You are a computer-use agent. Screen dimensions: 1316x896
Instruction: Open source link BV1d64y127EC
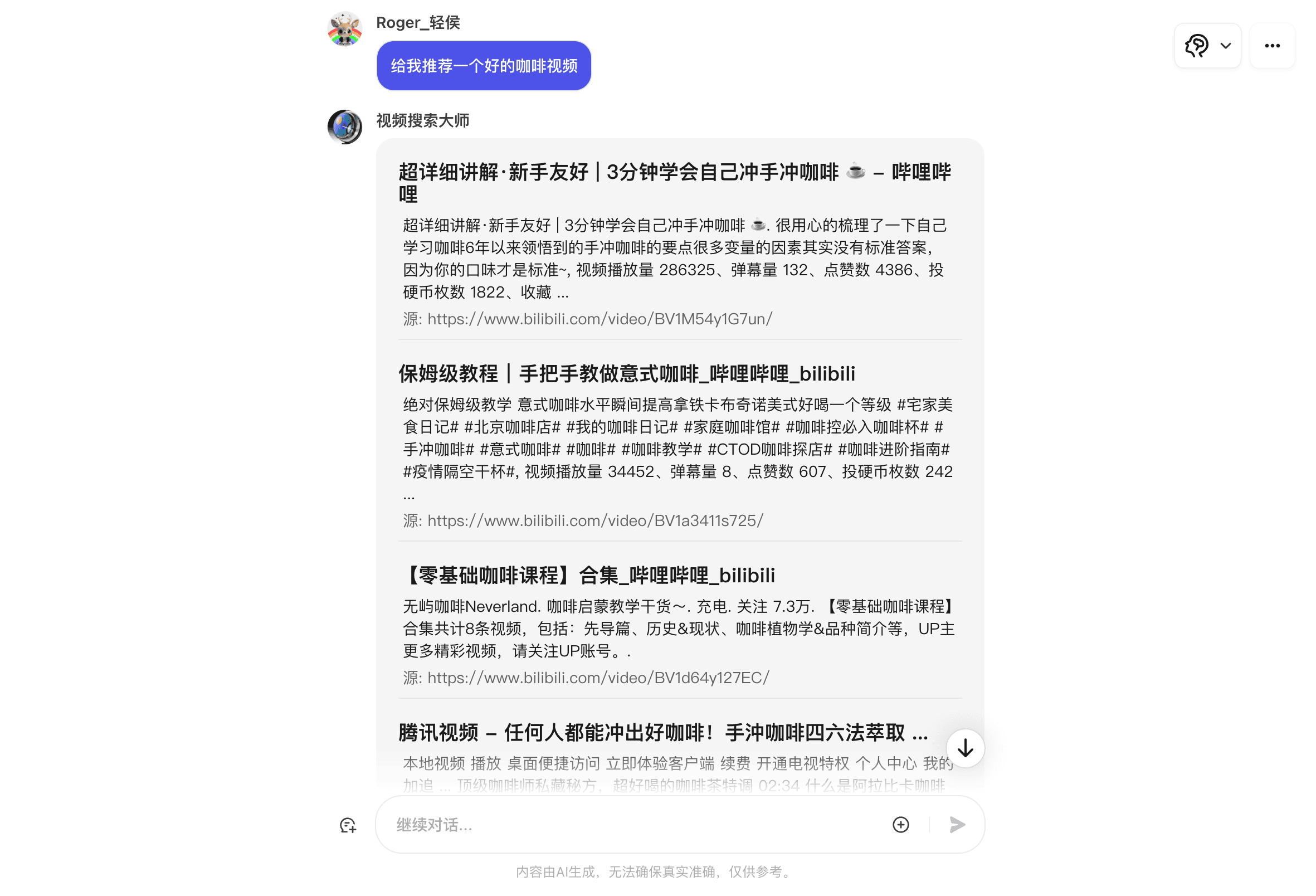[598, 678]
